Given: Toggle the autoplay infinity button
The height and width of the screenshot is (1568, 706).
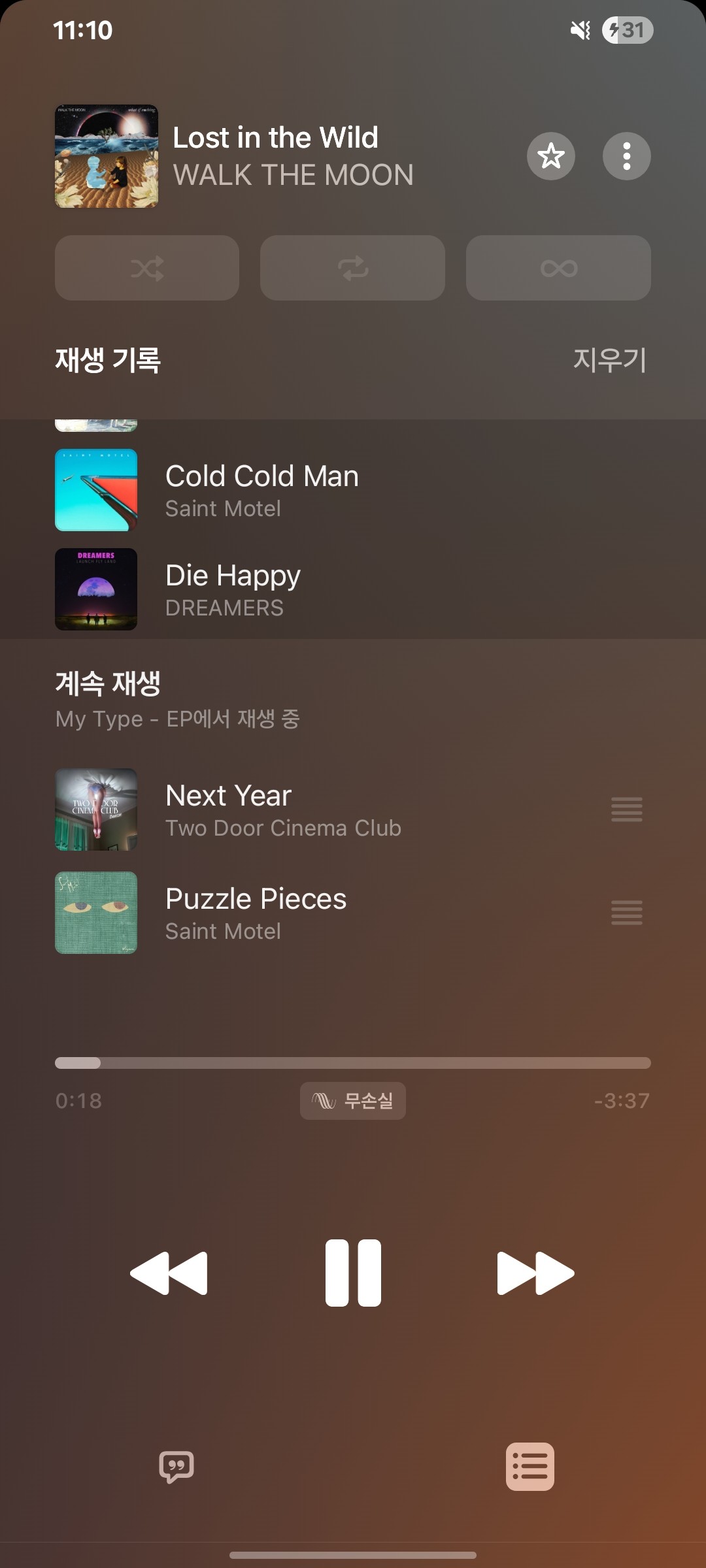Looking at the screenshot, I should (558, 268).
